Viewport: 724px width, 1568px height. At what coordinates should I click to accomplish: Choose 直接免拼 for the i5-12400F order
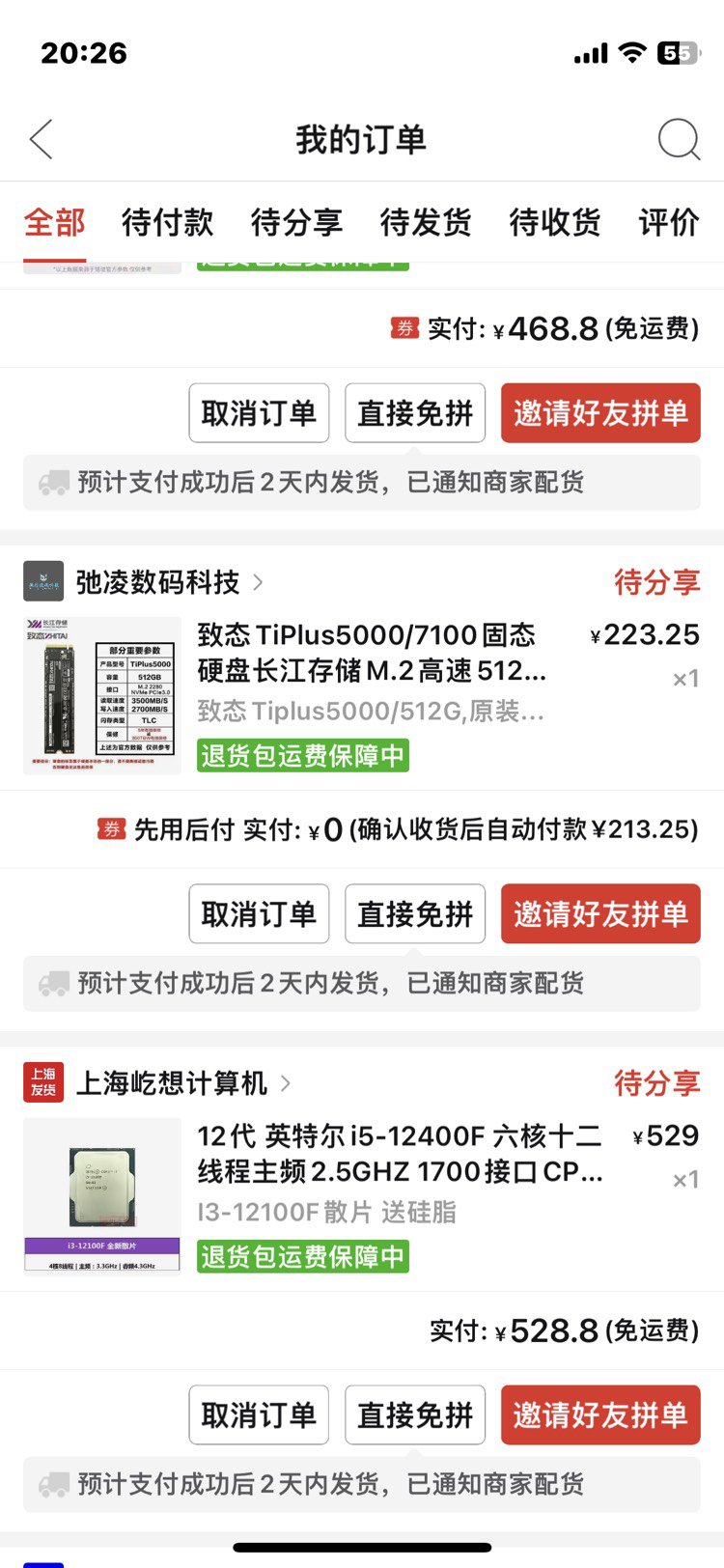point(415,1414)
